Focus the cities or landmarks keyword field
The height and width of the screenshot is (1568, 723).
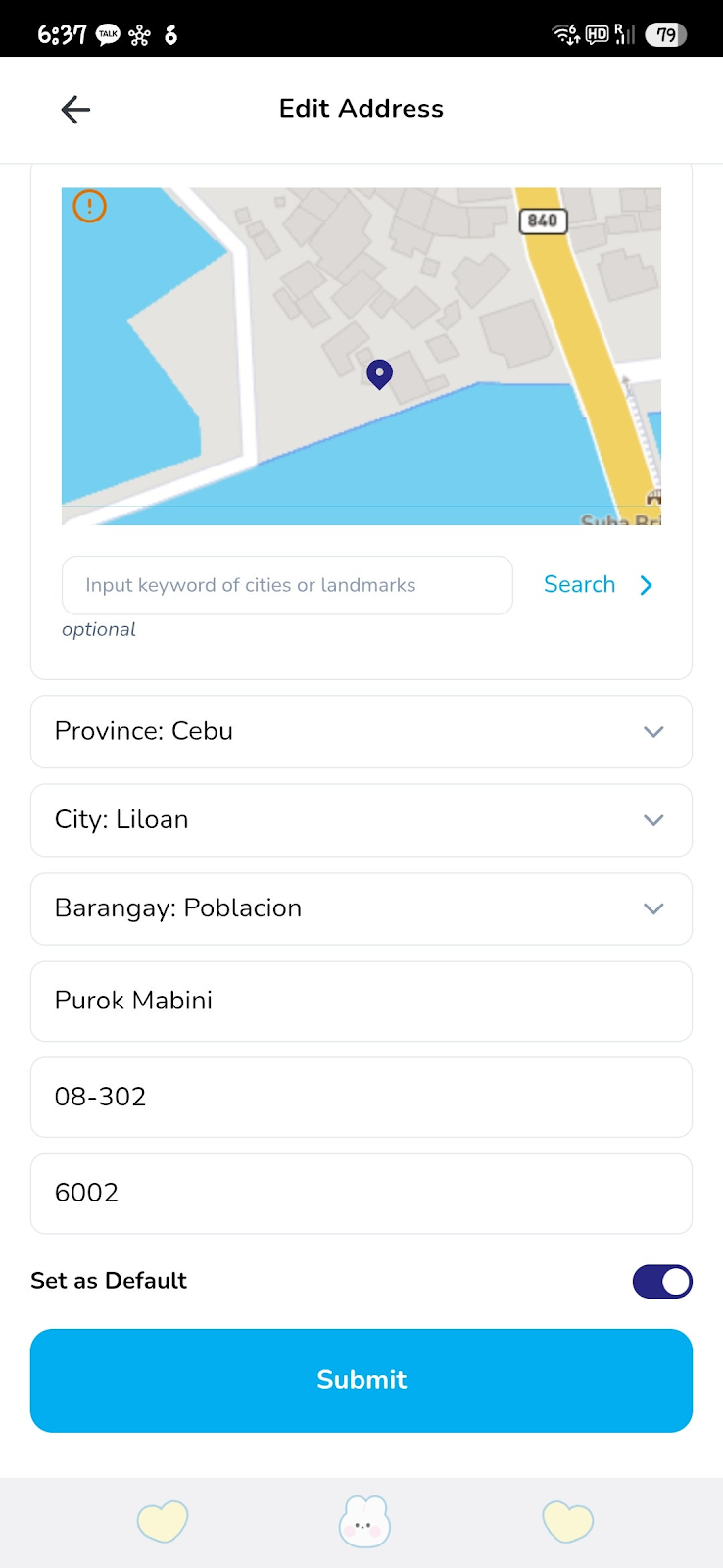point(287,585)
